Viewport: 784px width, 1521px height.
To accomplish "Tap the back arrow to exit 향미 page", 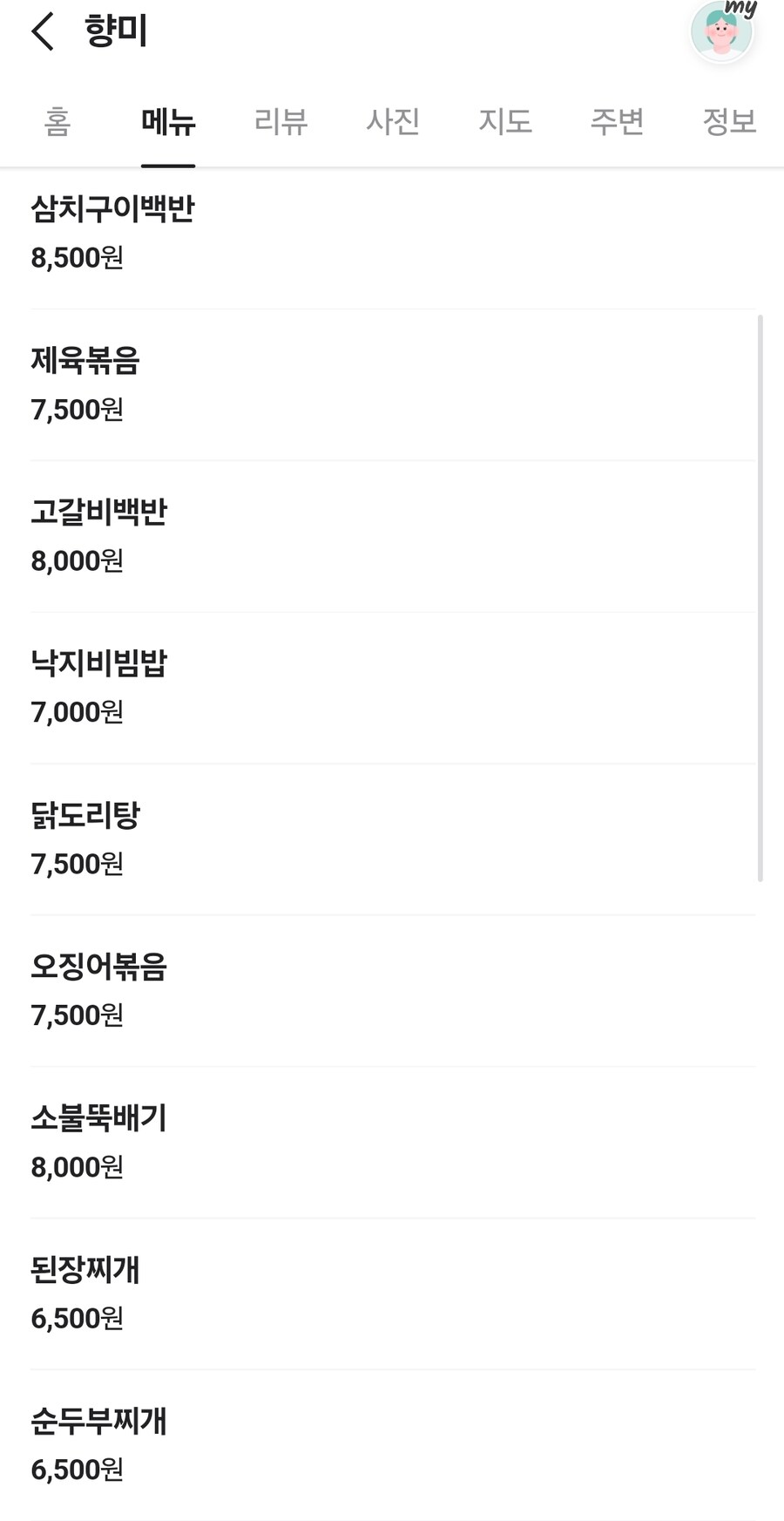I will [38, 30].
